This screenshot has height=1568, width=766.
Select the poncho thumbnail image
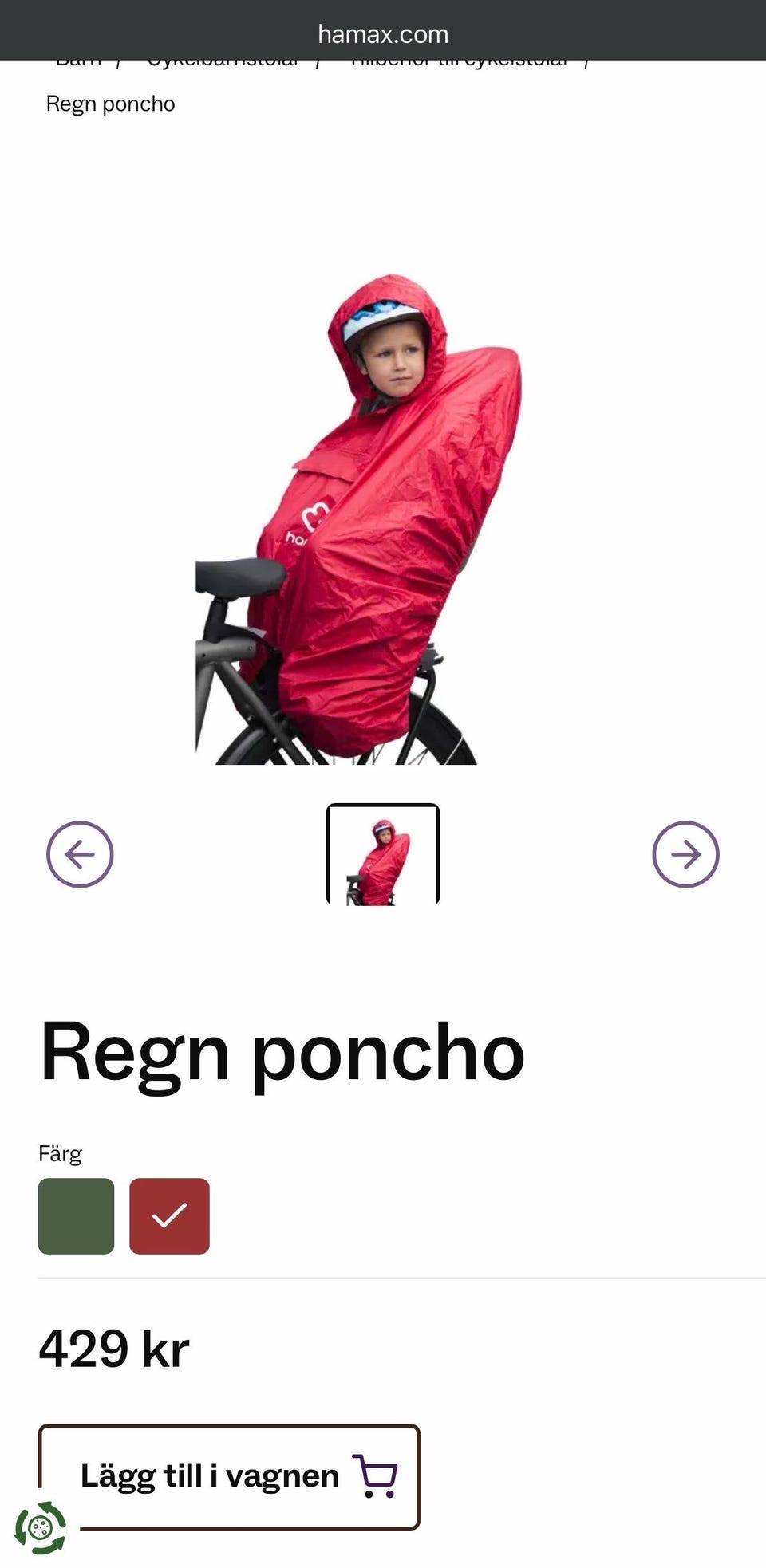383,854
